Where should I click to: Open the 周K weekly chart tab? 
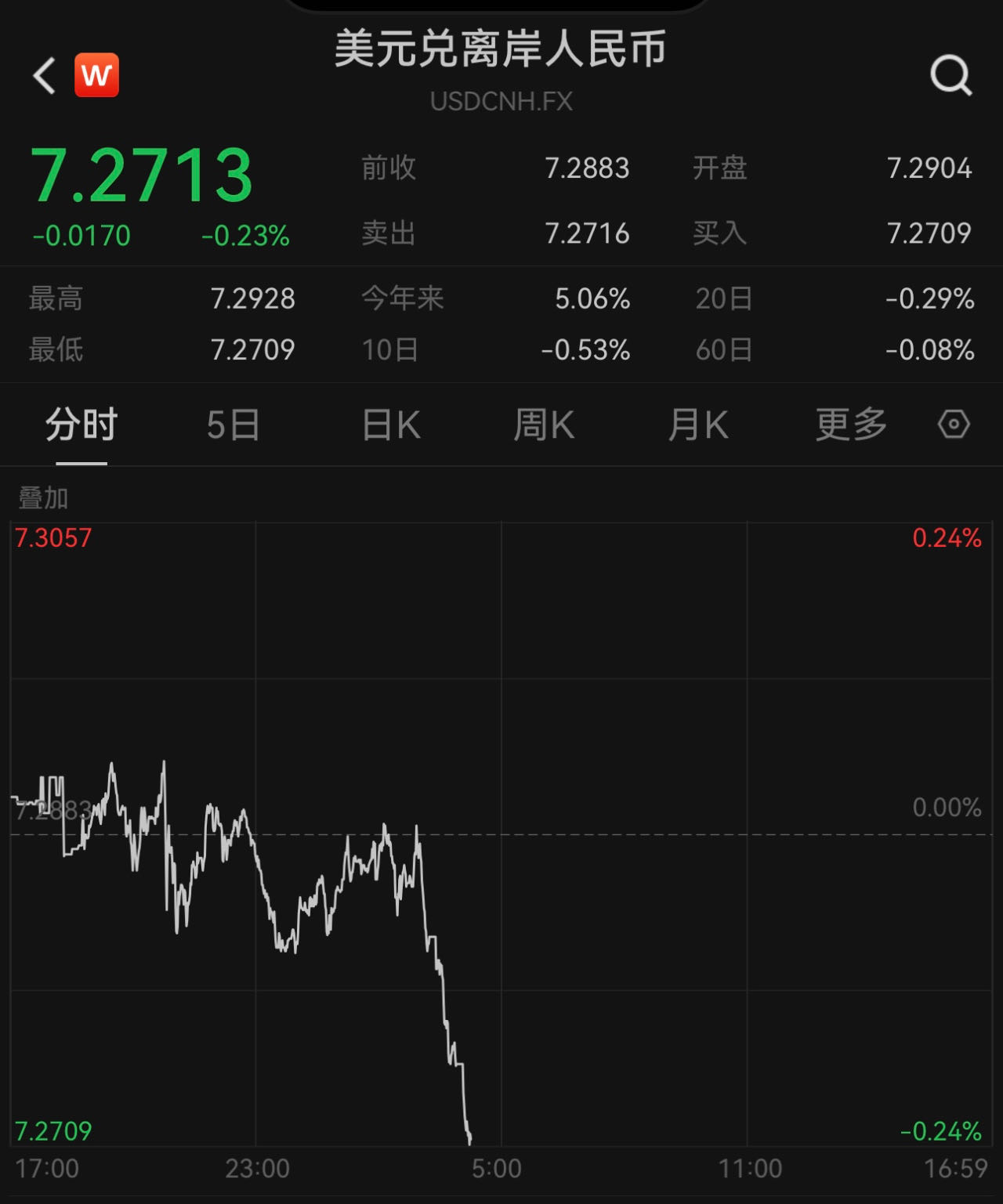coord(544,425)
